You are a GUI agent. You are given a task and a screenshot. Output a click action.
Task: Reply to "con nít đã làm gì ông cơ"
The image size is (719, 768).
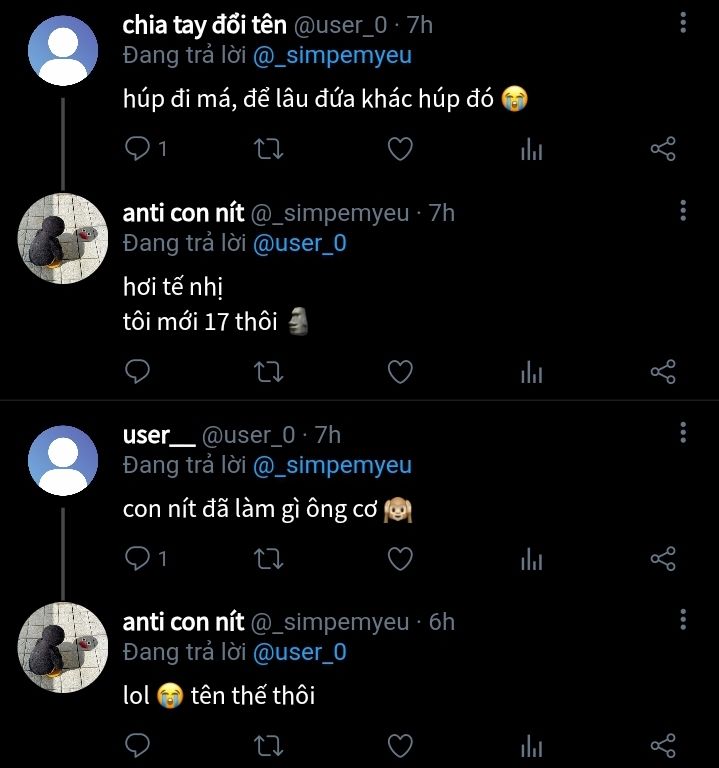pos(137,559)
